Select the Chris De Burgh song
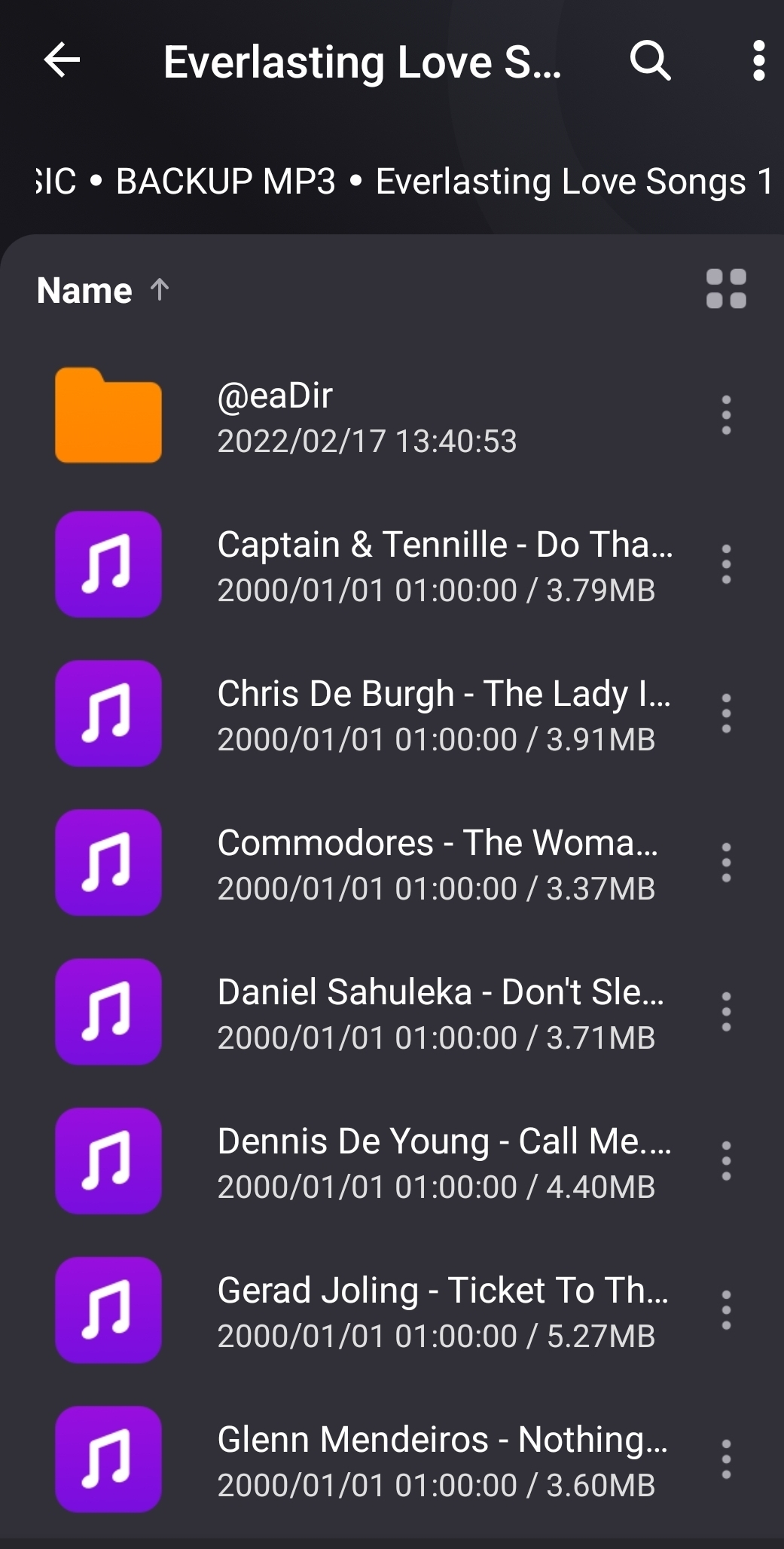 click(444, 714)
